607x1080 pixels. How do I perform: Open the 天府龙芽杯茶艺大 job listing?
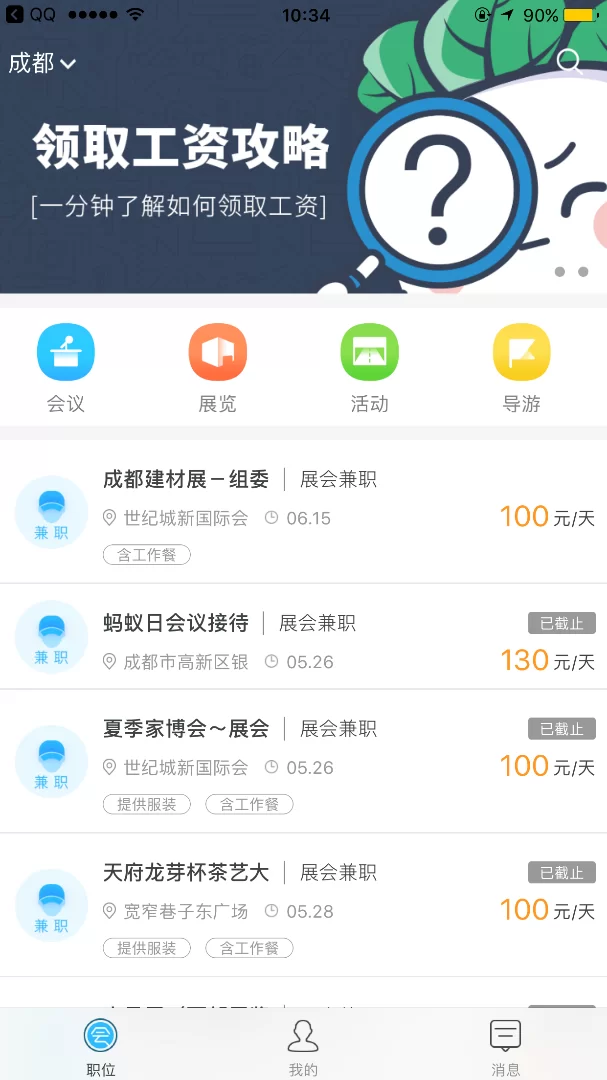[303, 906]
